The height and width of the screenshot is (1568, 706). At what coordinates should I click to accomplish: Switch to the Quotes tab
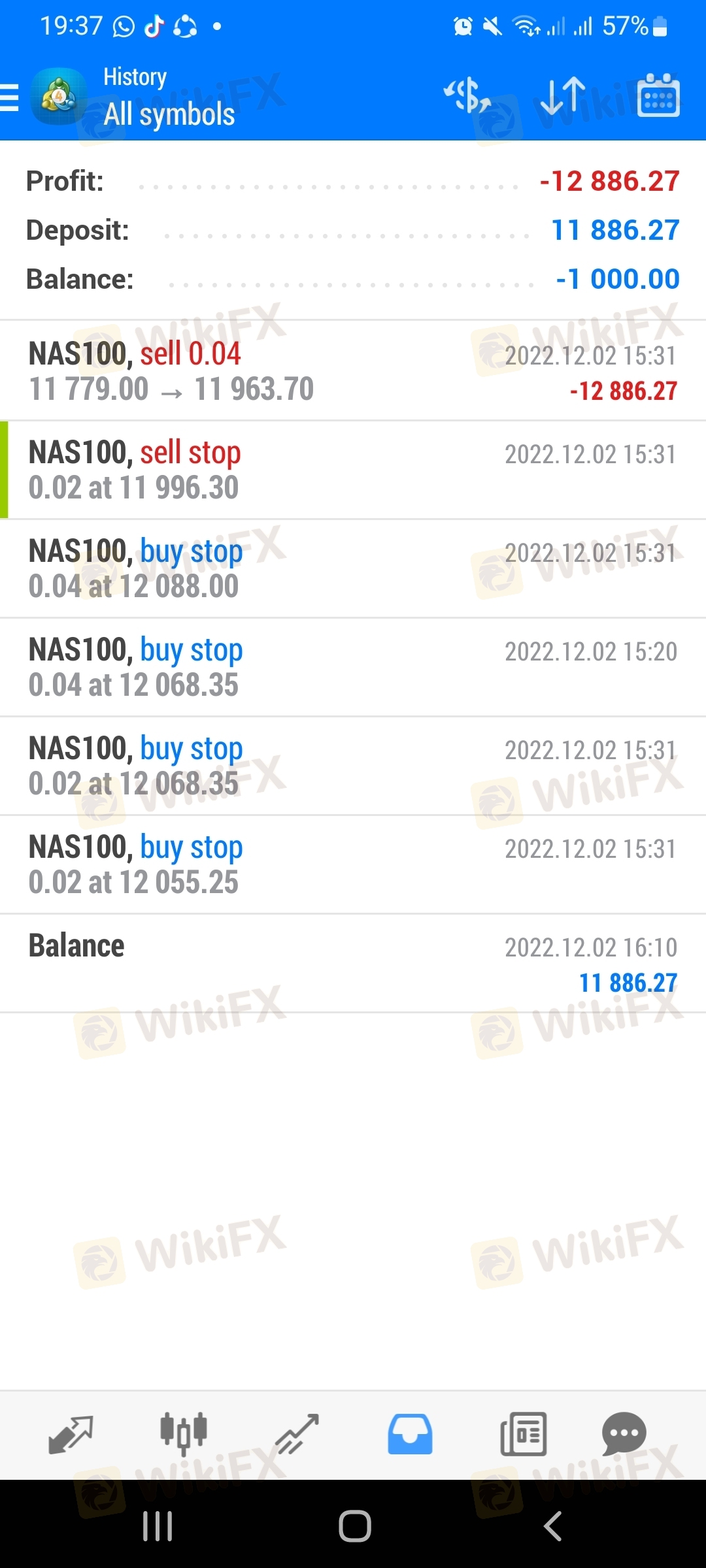click(71, 1435)
